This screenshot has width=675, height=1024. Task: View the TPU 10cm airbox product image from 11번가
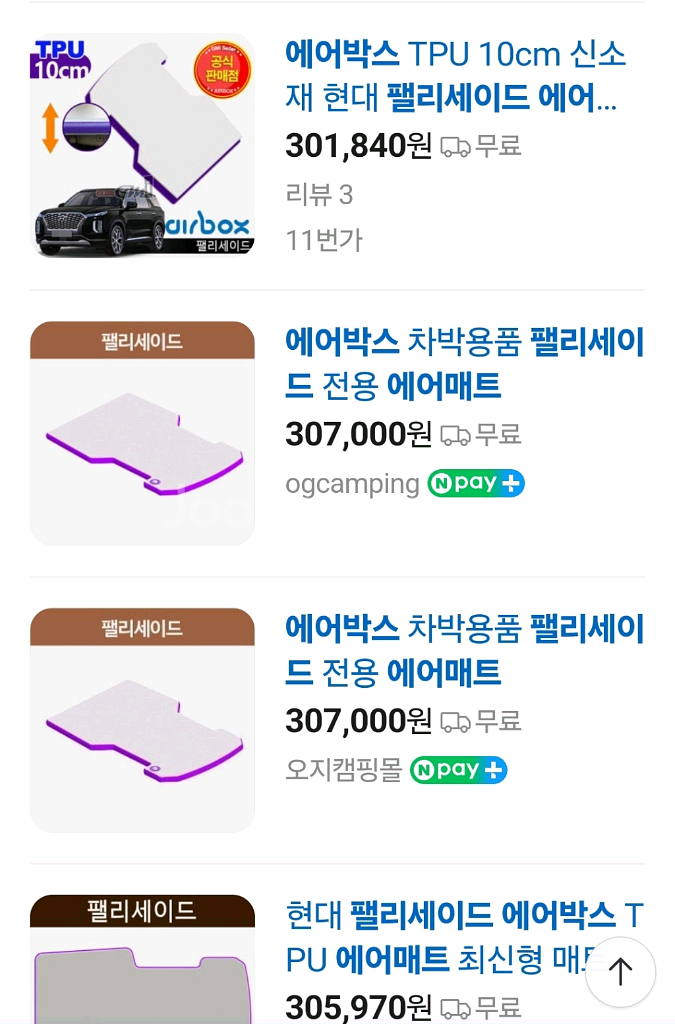coord(142,145)
